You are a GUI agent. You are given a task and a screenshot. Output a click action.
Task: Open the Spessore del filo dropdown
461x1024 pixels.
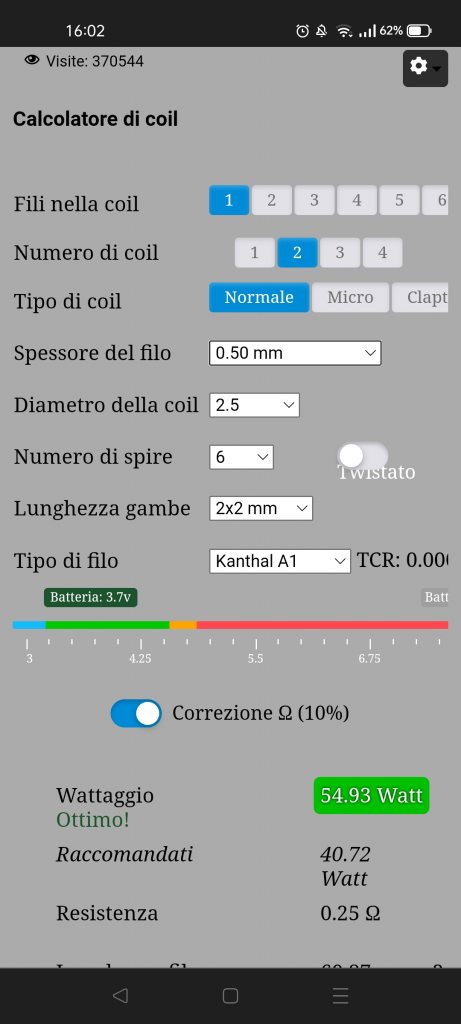point(295,353)
